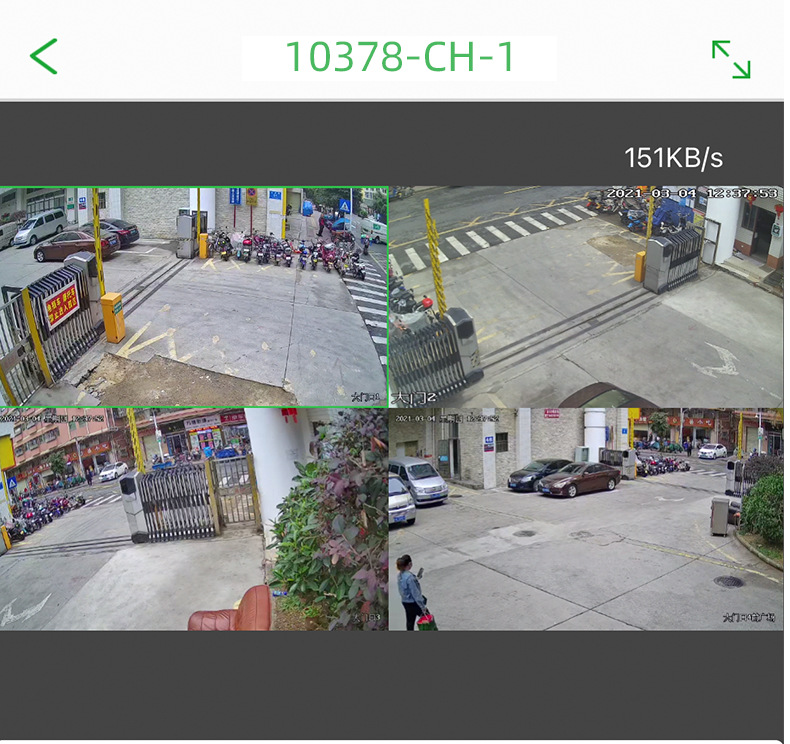Select the feed timestamped 2021-03-04 12:37:53

(587, 296)
